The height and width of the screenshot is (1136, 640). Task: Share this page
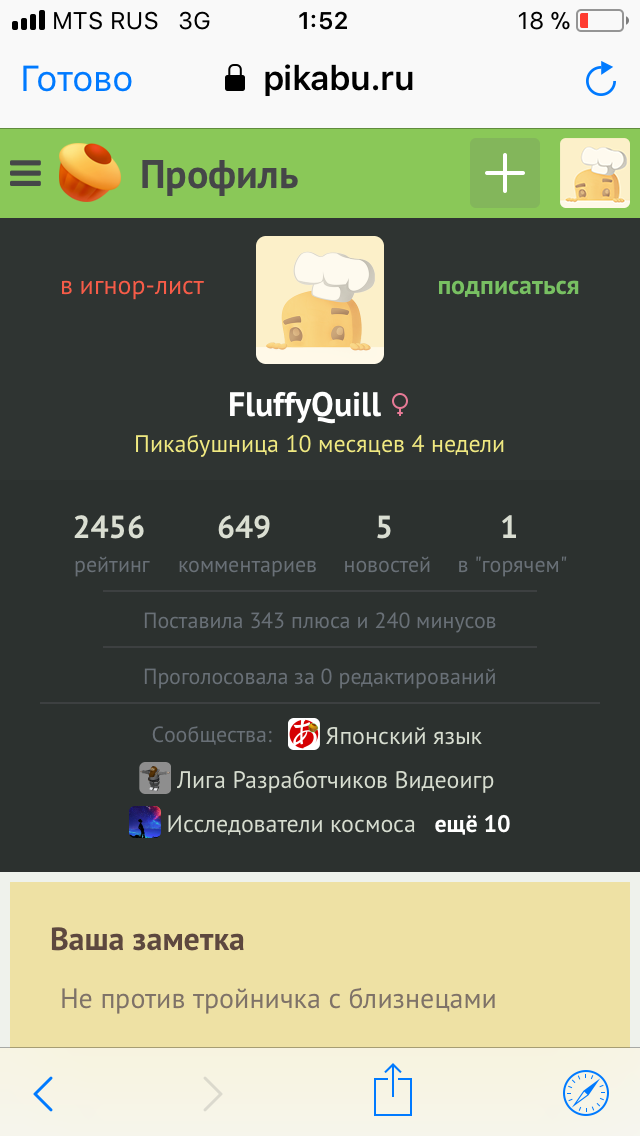(x=392, y=1091)
